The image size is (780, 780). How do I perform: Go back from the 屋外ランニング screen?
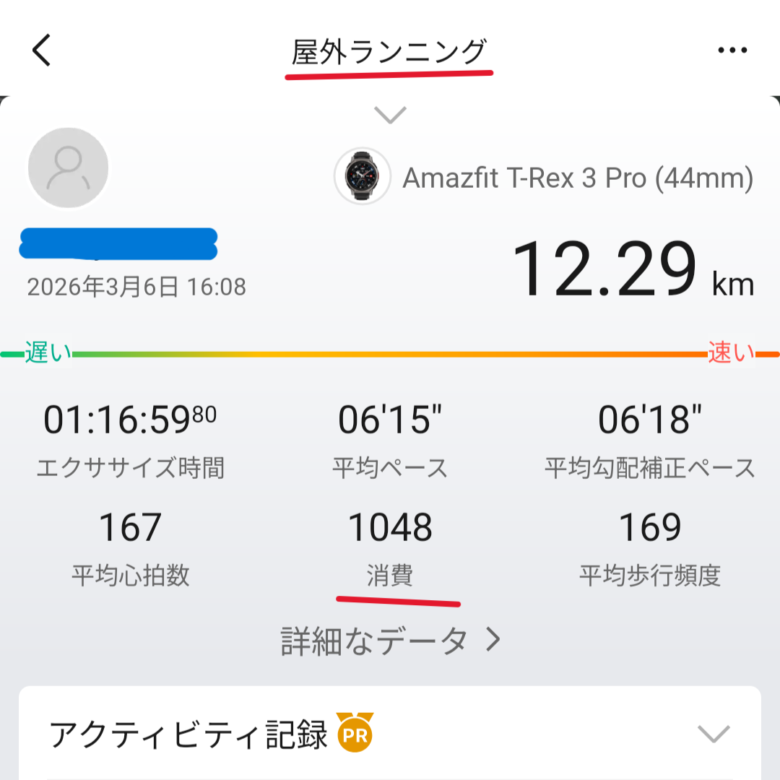pyautogui.click(x=42, y=50)
